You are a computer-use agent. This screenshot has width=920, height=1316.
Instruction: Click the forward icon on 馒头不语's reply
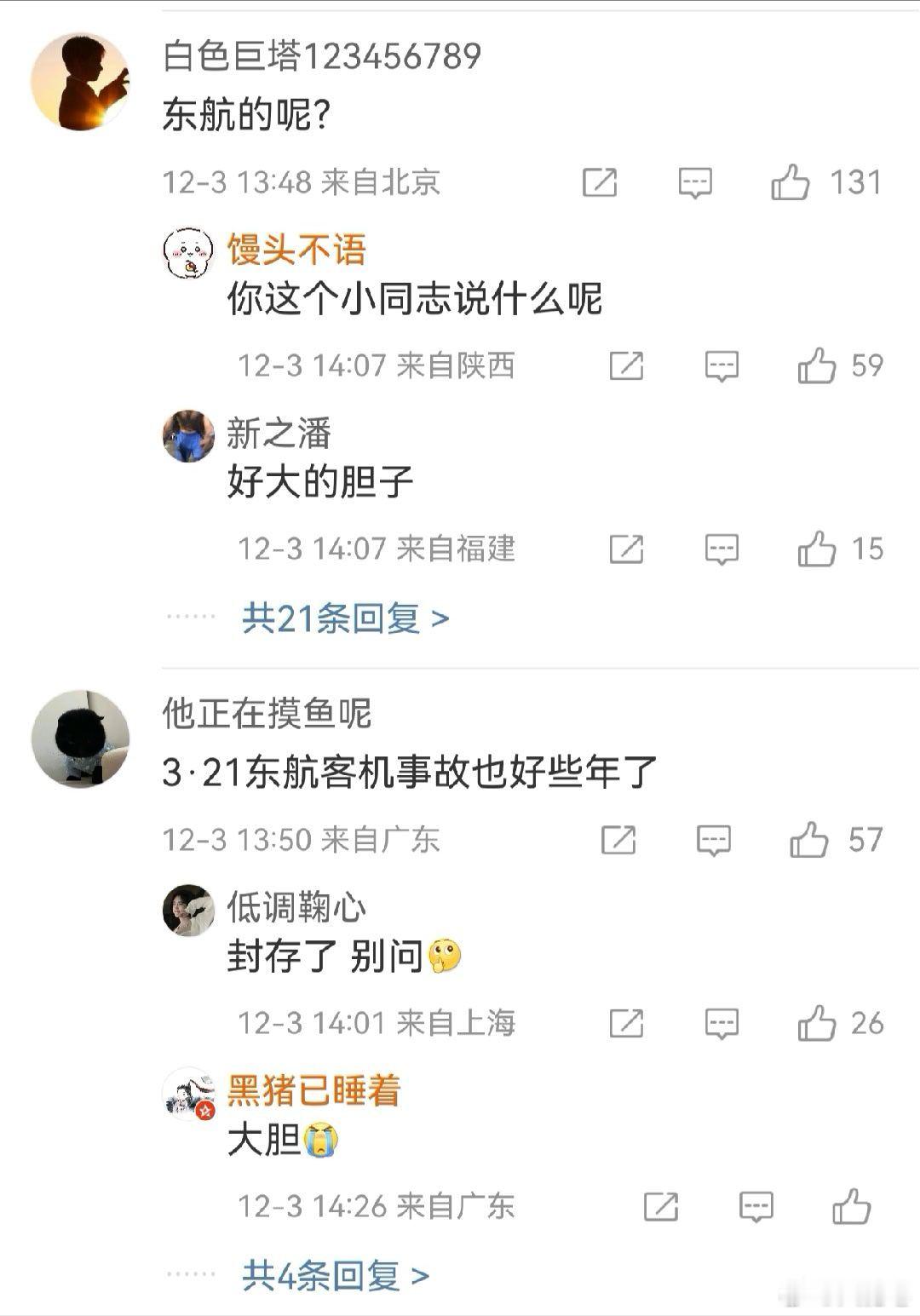click(x=628, y=365)
